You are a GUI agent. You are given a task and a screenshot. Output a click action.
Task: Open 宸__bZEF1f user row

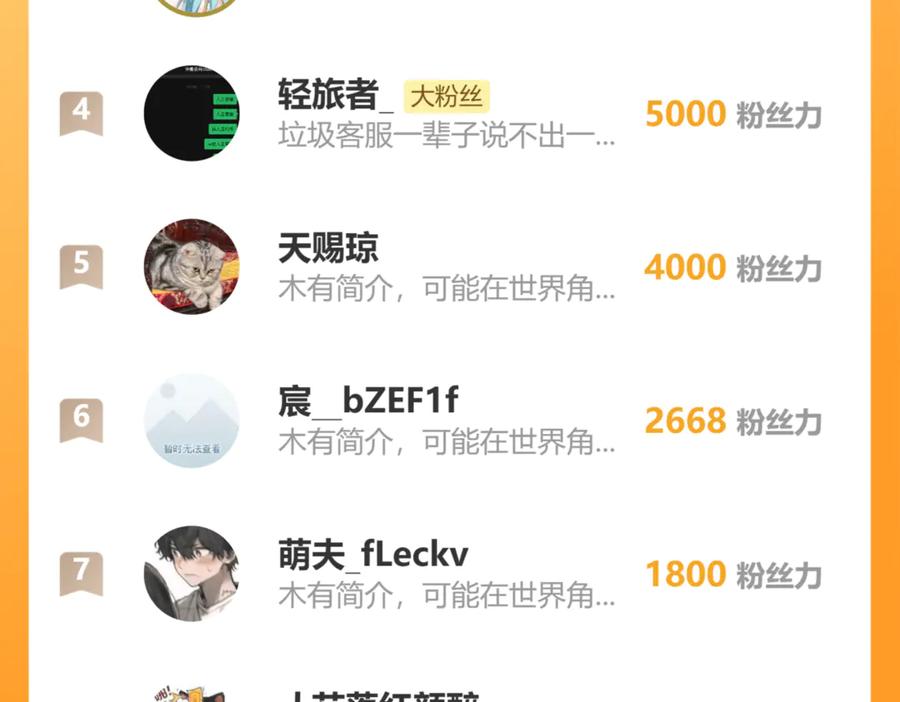449,420
